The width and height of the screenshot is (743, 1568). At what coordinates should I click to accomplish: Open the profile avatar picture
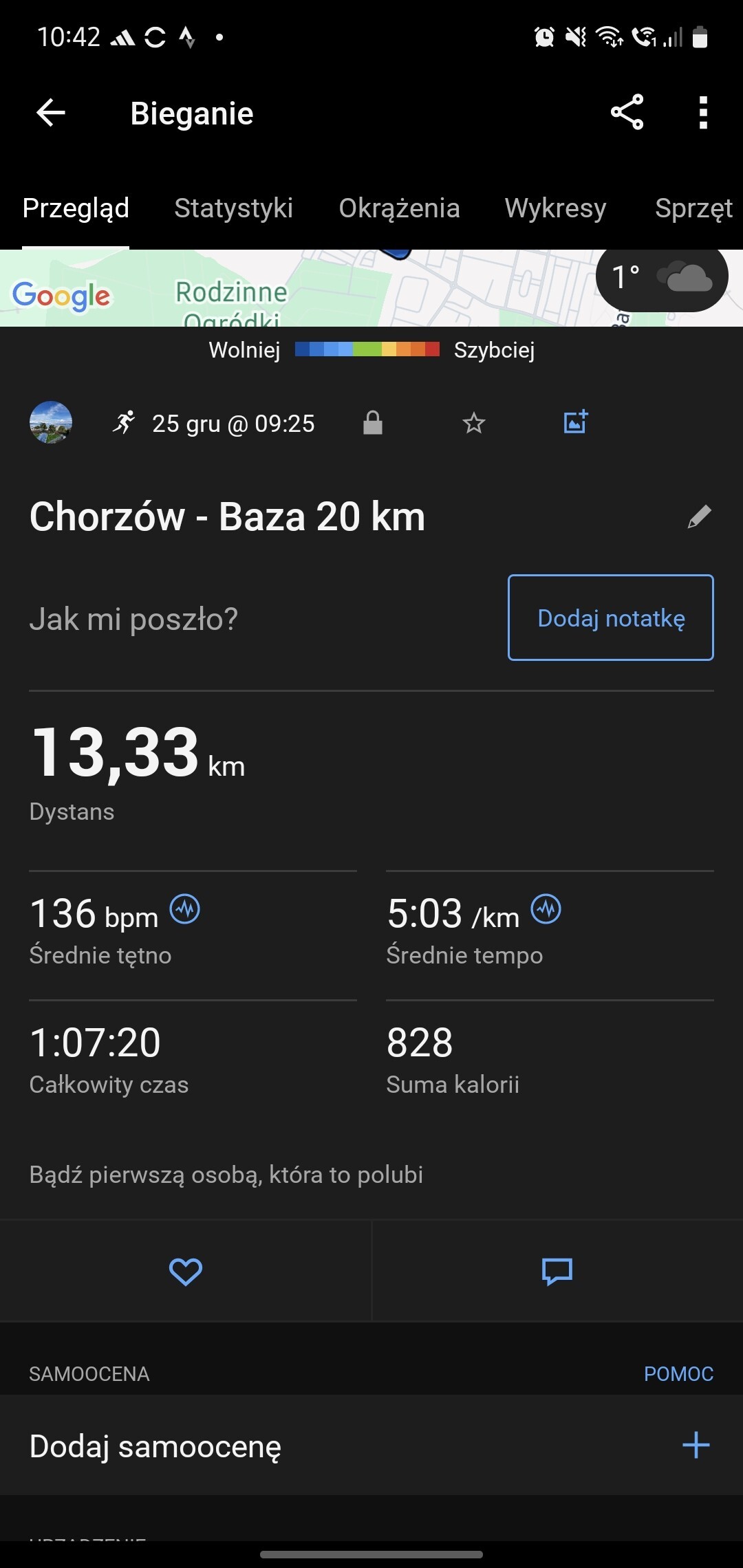click(x=51, y=422)
